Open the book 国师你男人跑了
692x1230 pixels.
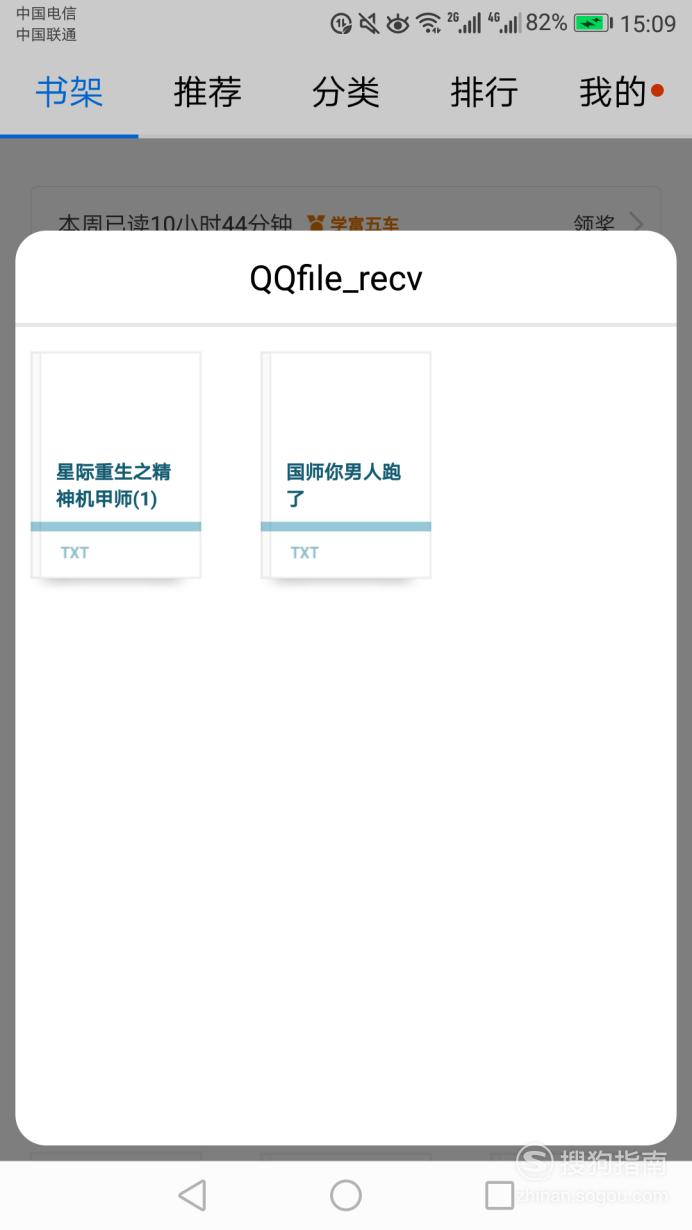tap(346, 465)
